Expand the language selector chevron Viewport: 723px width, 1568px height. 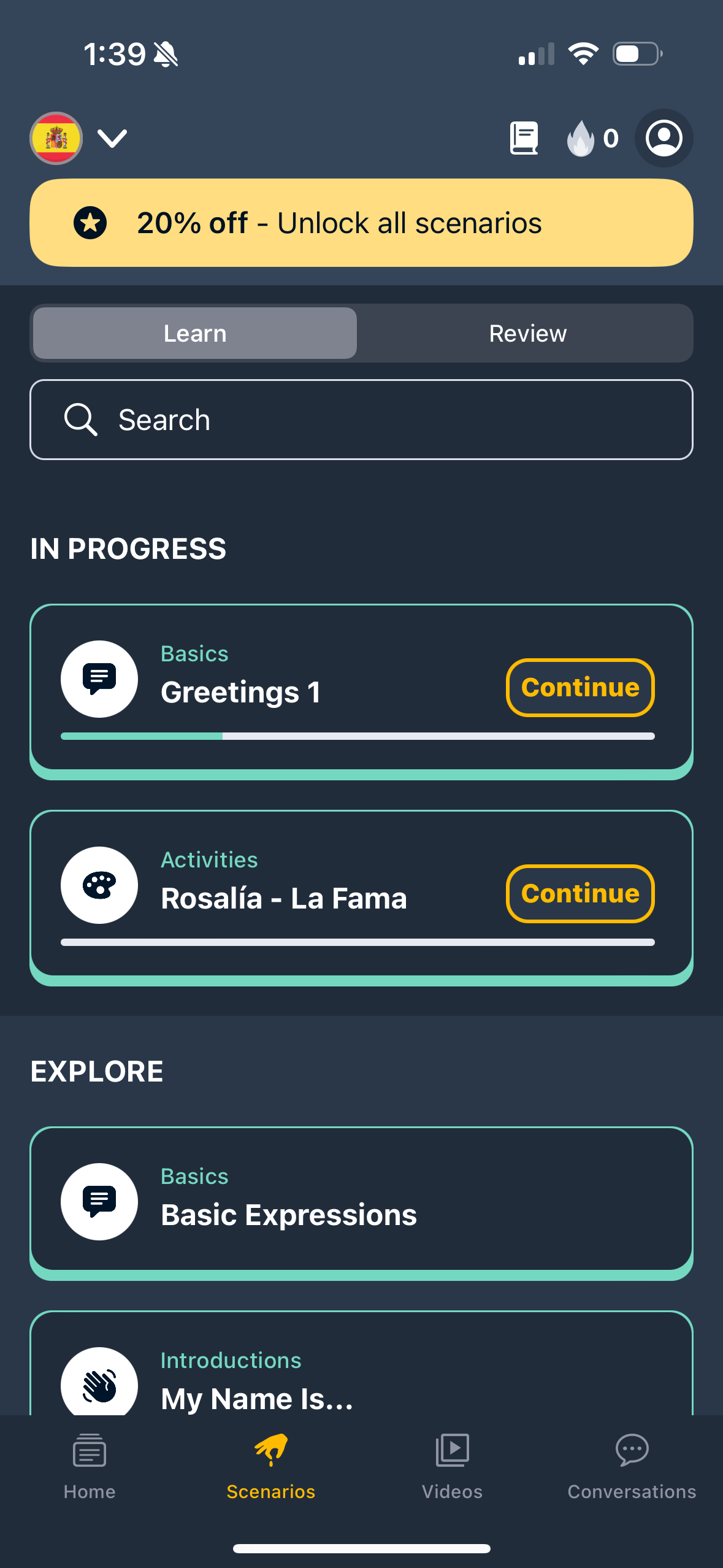pyautogui.click(x=112, y=138)
